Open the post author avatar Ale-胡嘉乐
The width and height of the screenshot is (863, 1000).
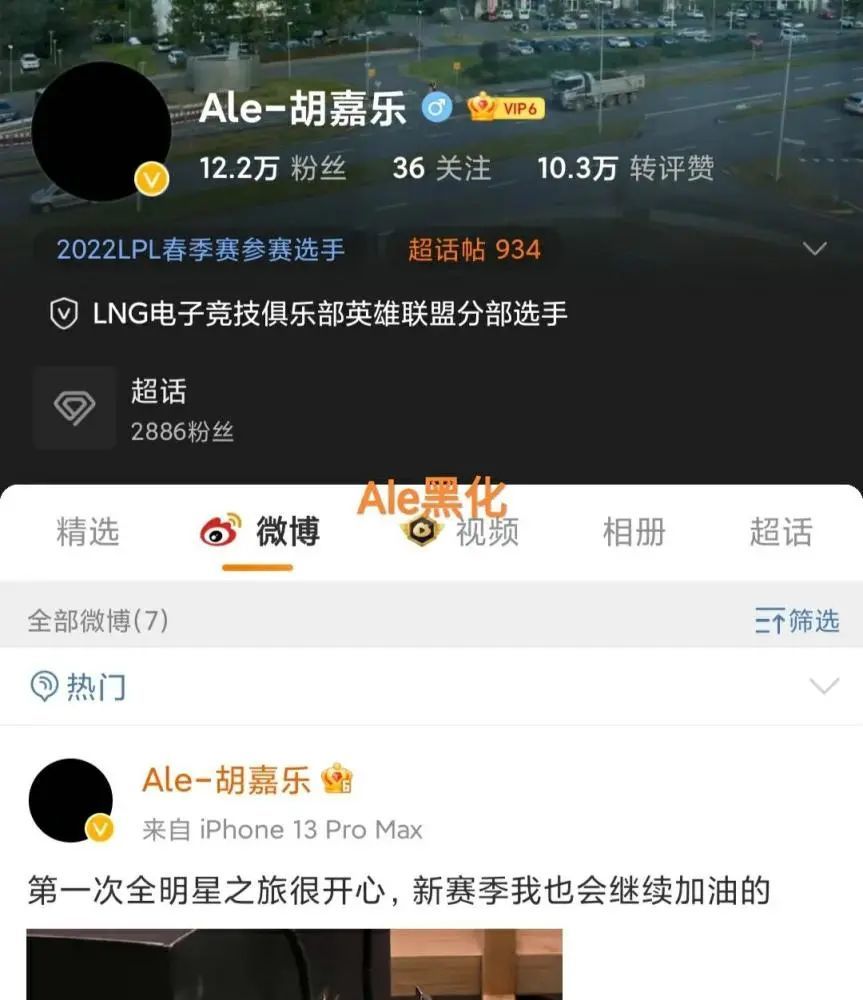tap(71, 800)
